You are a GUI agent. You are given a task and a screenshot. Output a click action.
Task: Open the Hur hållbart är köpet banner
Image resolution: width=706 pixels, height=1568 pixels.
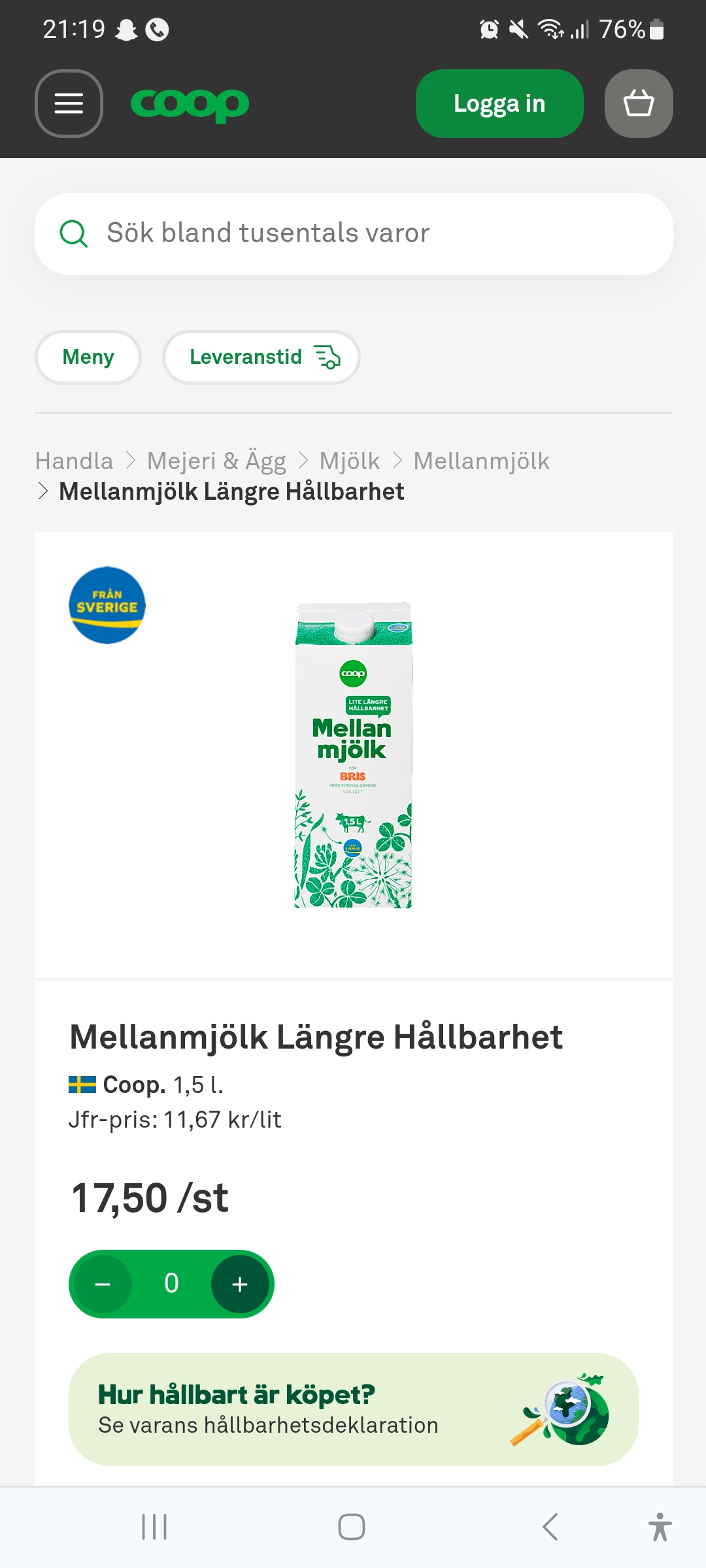point(353,1409)
